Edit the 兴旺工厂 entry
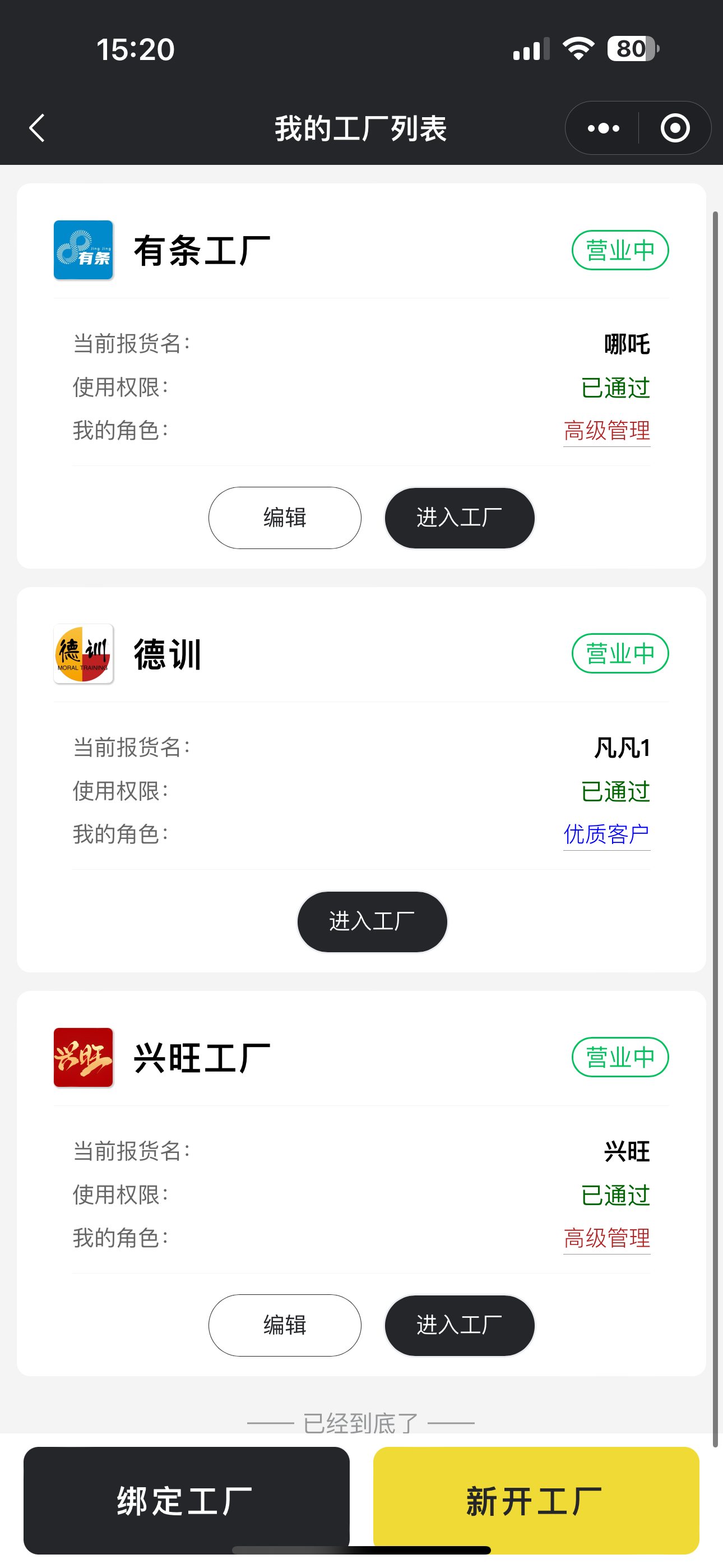 (x=285, y=1325)
